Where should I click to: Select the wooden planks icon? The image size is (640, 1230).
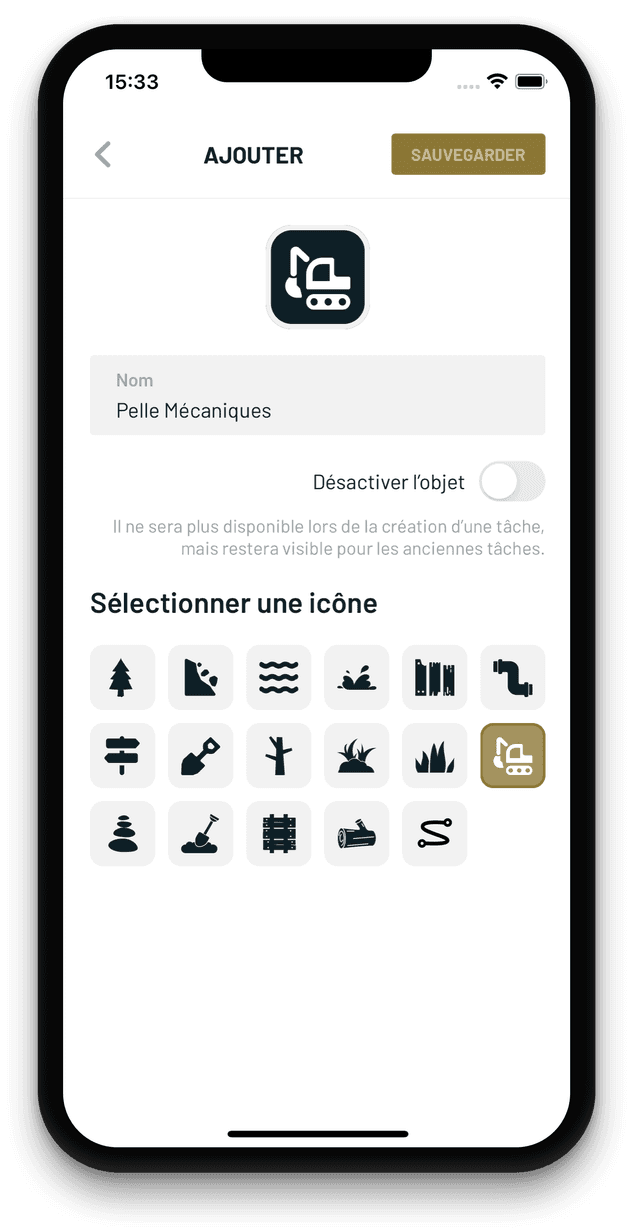(434, 678)
